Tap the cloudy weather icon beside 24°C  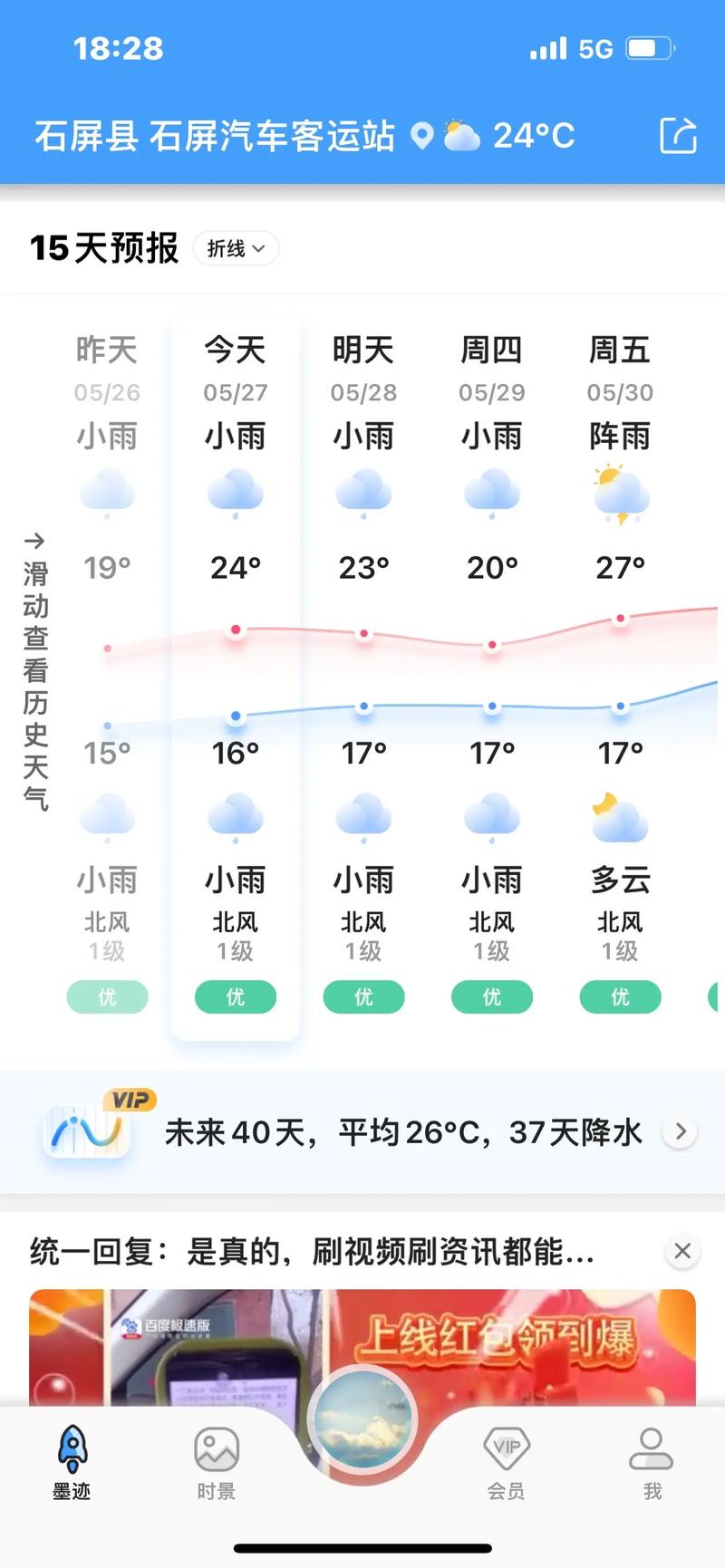(x=460, y=134)
